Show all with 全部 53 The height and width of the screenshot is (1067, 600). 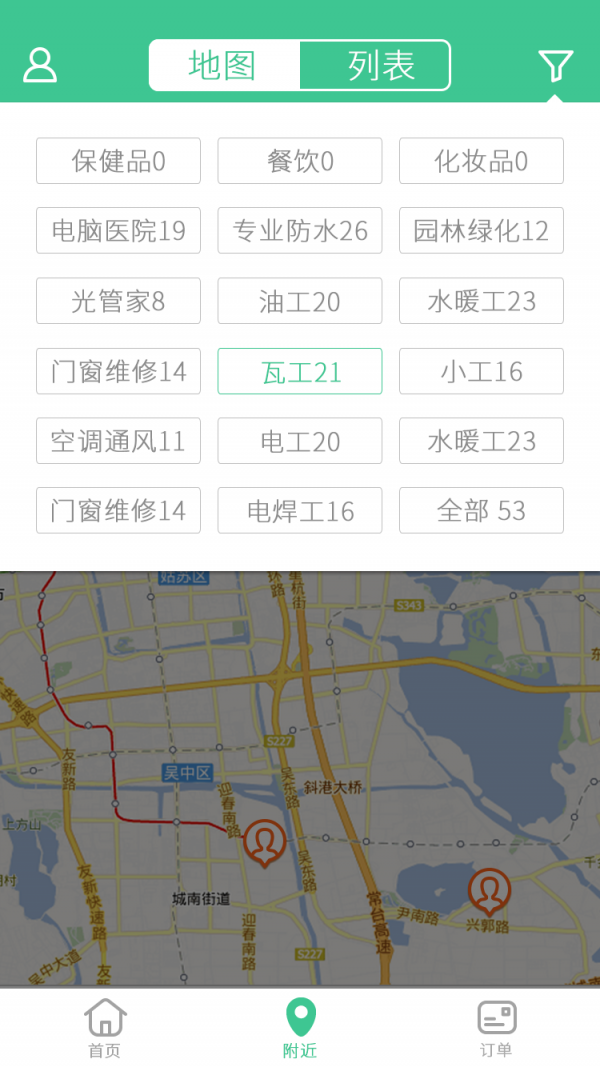482,510
